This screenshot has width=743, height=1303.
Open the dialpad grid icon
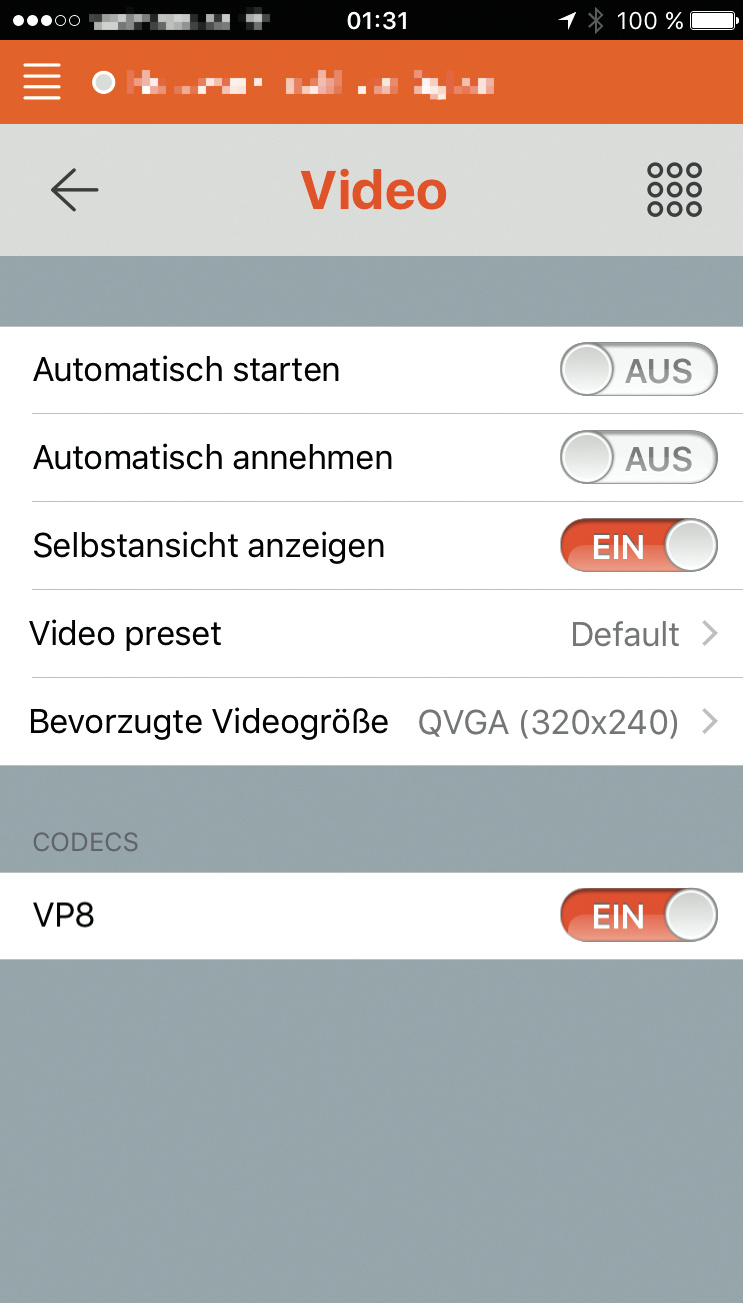click(674, 190)
